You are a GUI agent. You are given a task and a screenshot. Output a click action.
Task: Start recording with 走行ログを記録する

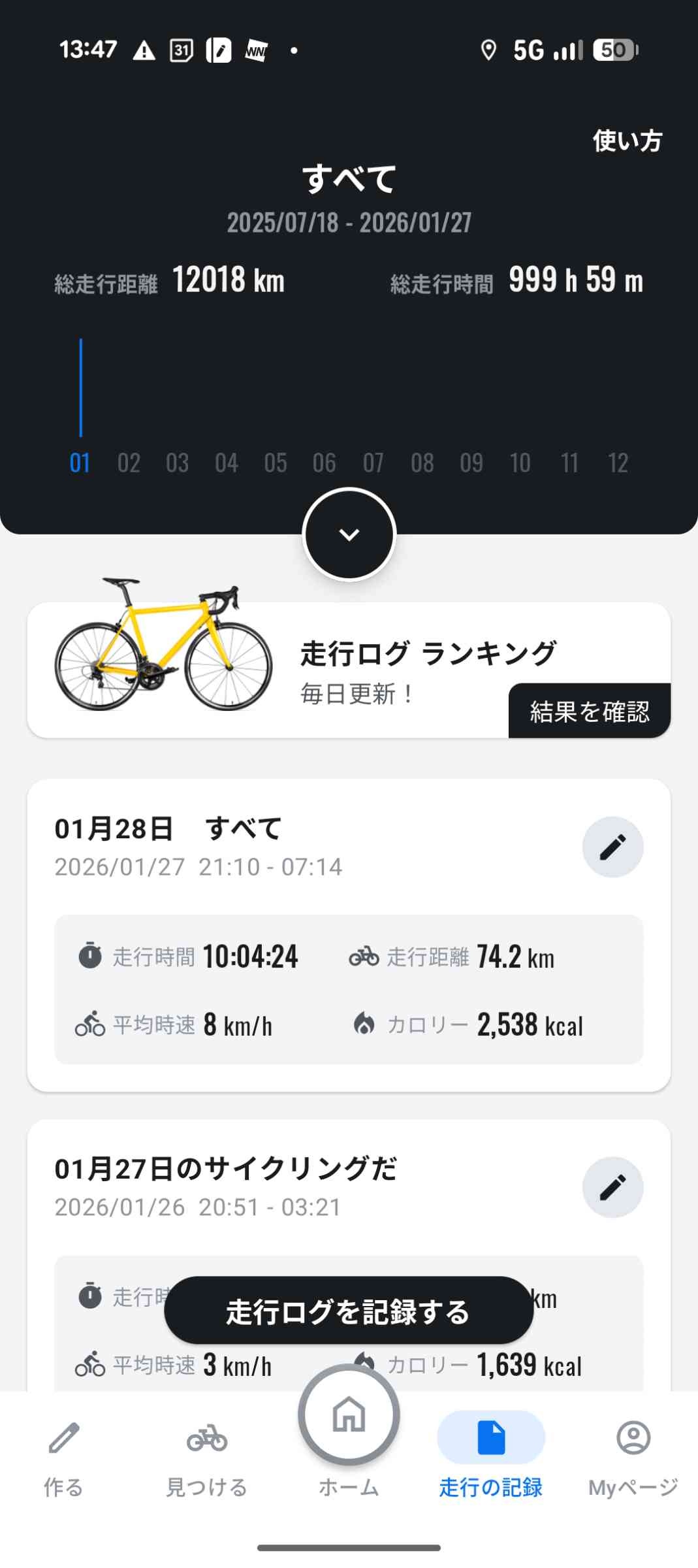[x=348, y=1311]
